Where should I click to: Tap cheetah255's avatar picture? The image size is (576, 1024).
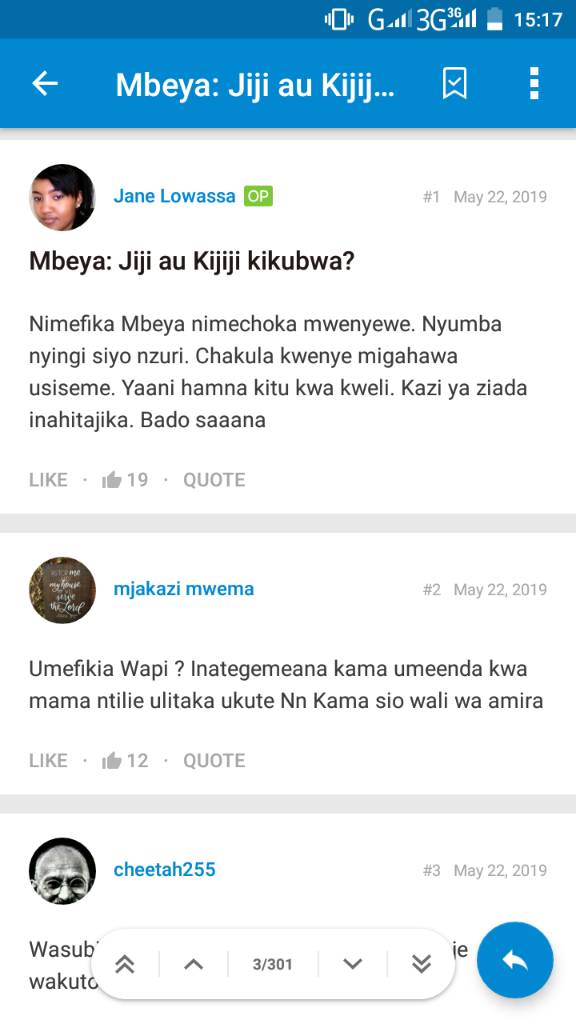coord(63,871)
